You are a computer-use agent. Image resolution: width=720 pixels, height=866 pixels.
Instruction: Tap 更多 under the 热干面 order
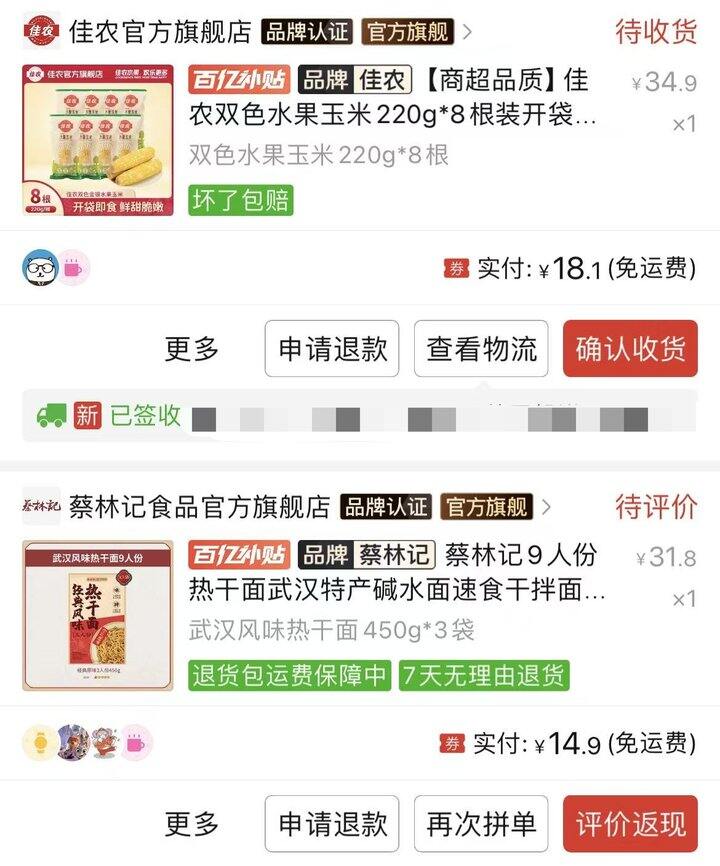pyautogui.click(x=191, y=824)
